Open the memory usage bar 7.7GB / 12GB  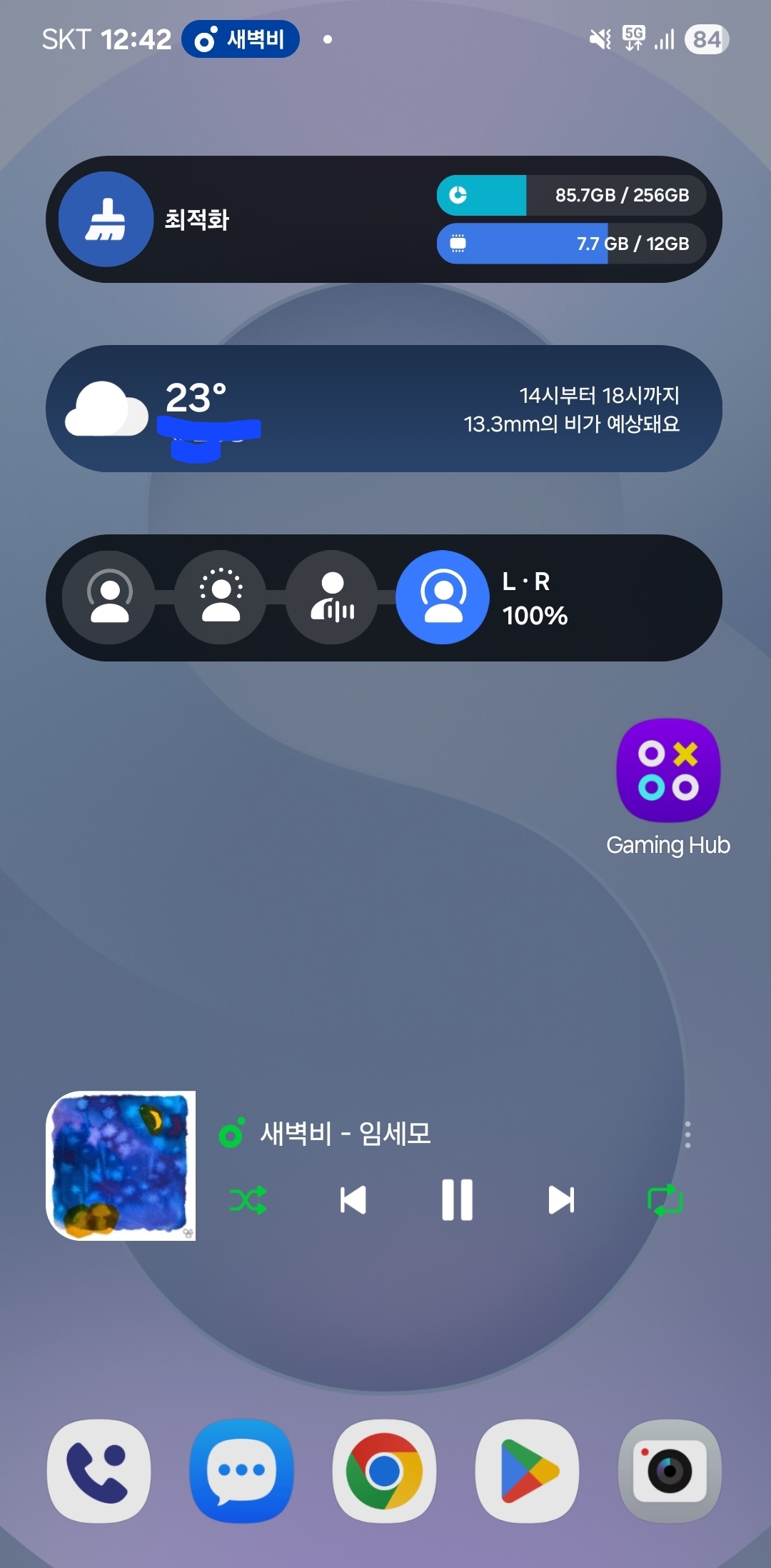570,244
